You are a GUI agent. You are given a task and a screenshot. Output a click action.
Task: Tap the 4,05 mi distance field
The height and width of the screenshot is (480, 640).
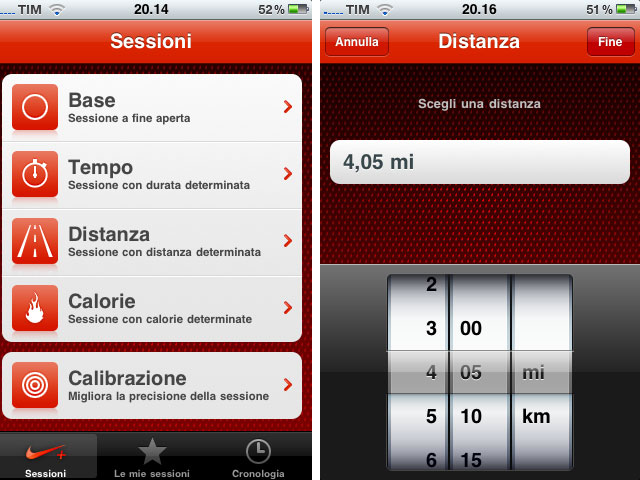pyautogui.click(x=480, y=162)
